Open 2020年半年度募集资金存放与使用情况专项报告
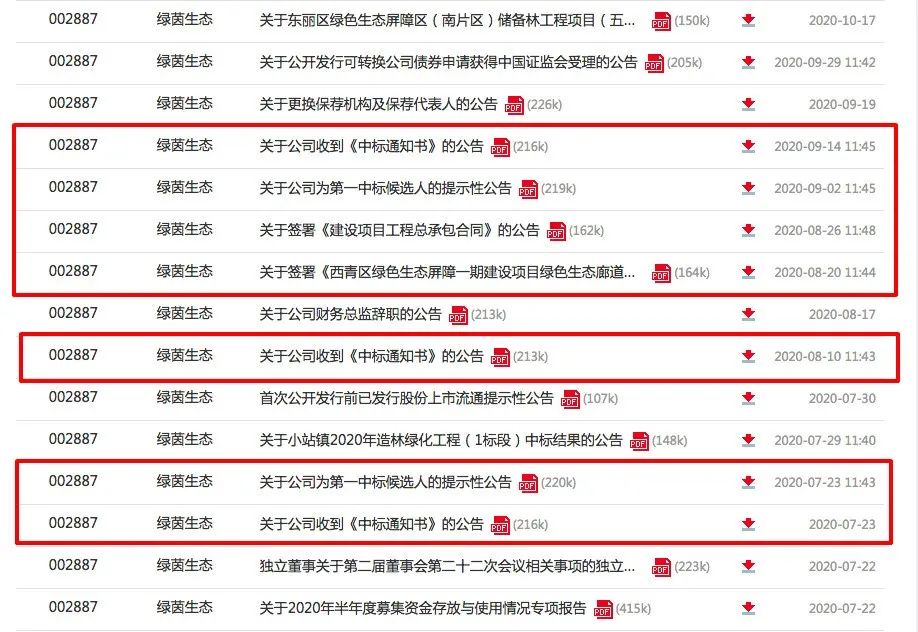This screenshot has width=918, height=632. (x=422, y=608)
